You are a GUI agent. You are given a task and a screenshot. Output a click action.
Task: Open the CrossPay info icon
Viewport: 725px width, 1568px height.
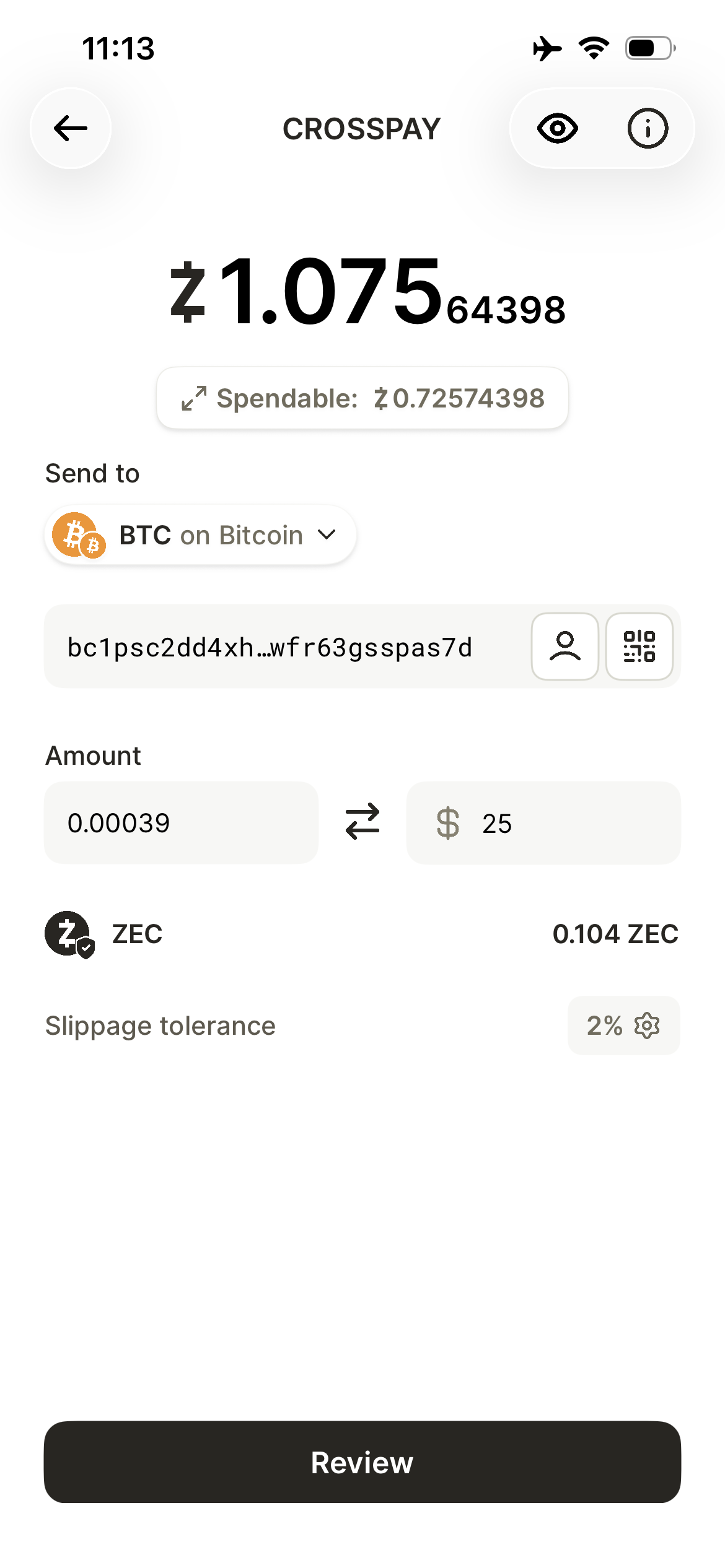click(x=648, y=128)
